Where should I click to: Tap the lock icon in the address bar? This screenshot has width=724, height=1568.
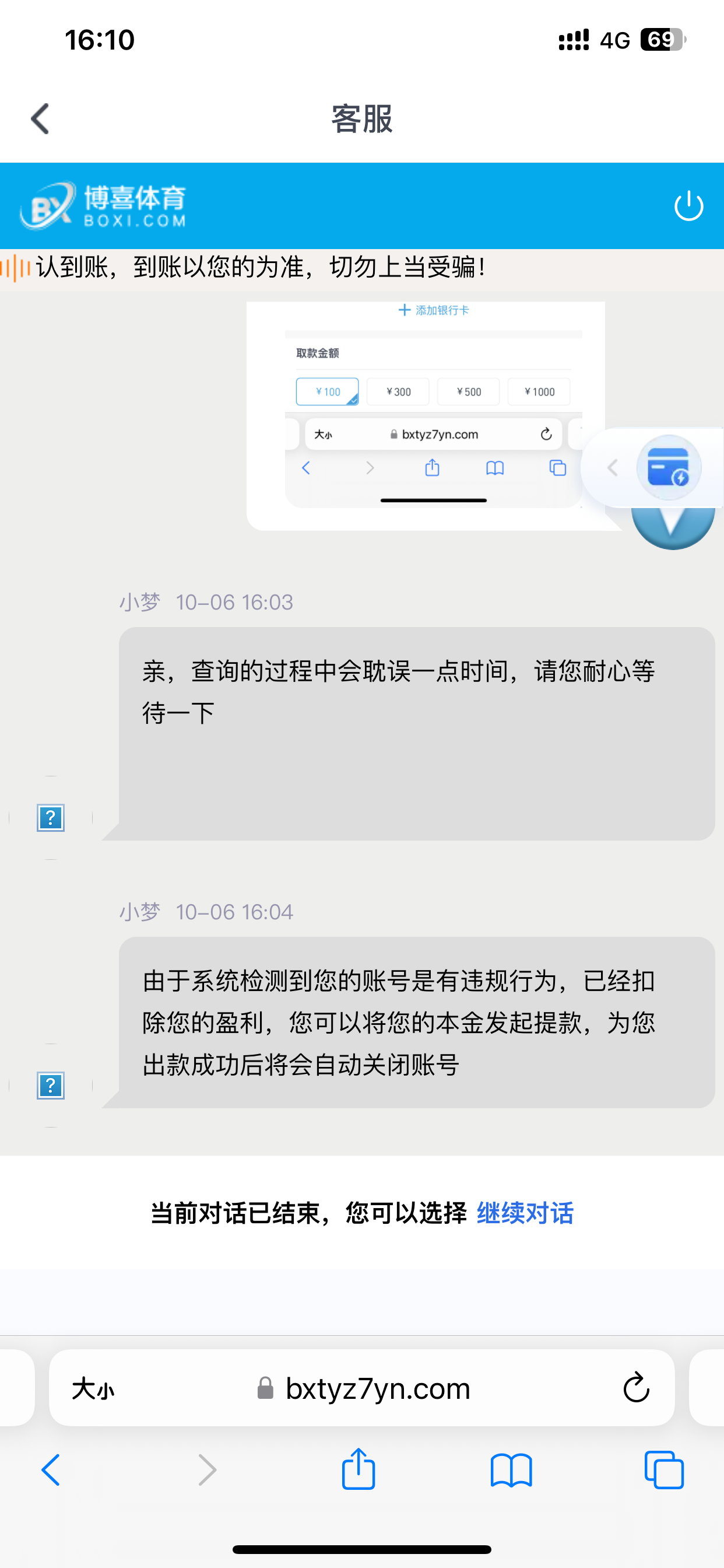point(264,1388)
